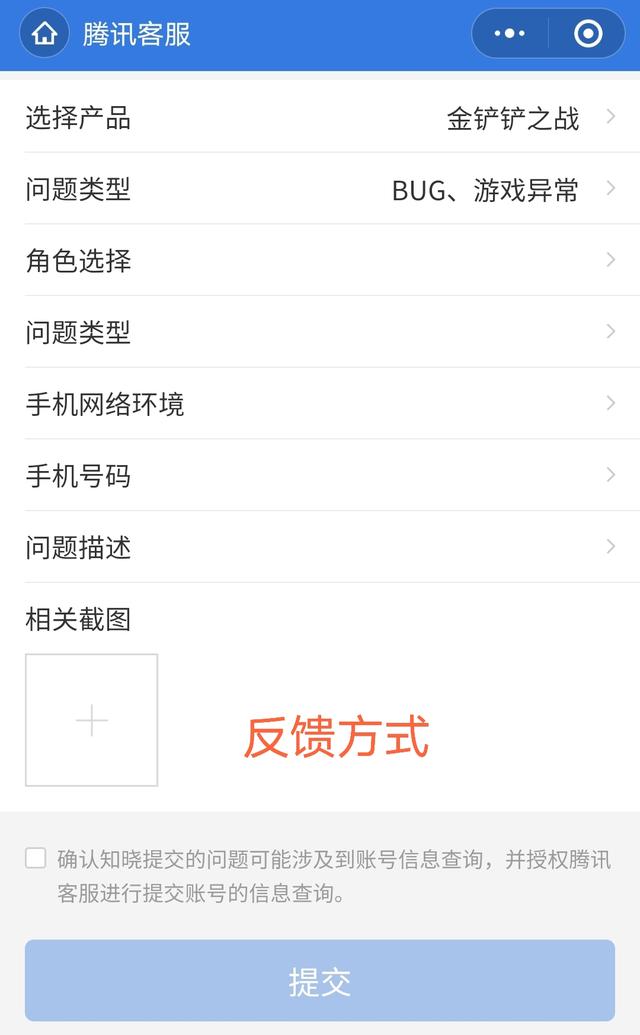Tap the 提交 submit button
The height and width of the screenshot is (1035, 640).
point(320,981)
